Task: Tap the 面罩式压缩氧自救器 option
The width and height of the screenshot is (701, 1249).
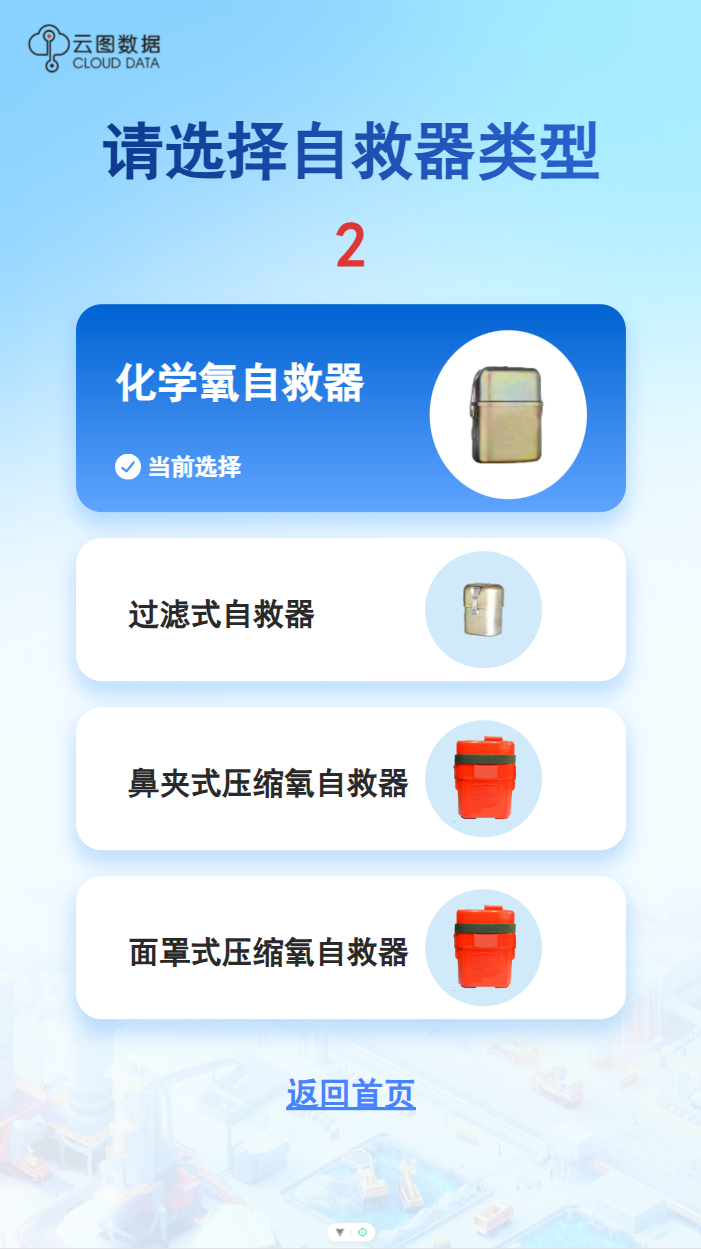Action: point(350,948)
